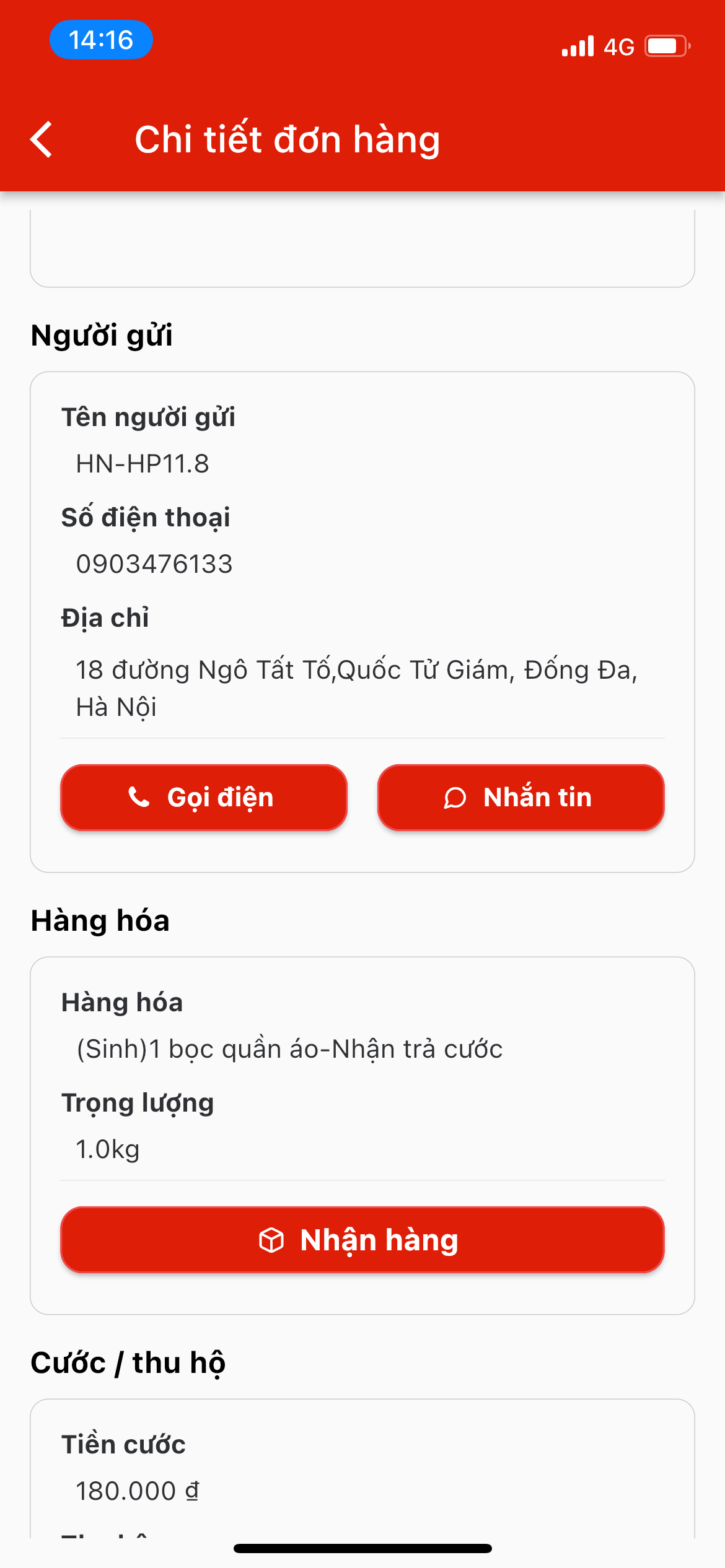Call the sender with Gọi điện
Image resolution: width=725 pixels, height=1568 pixels.
click(204, 797)
